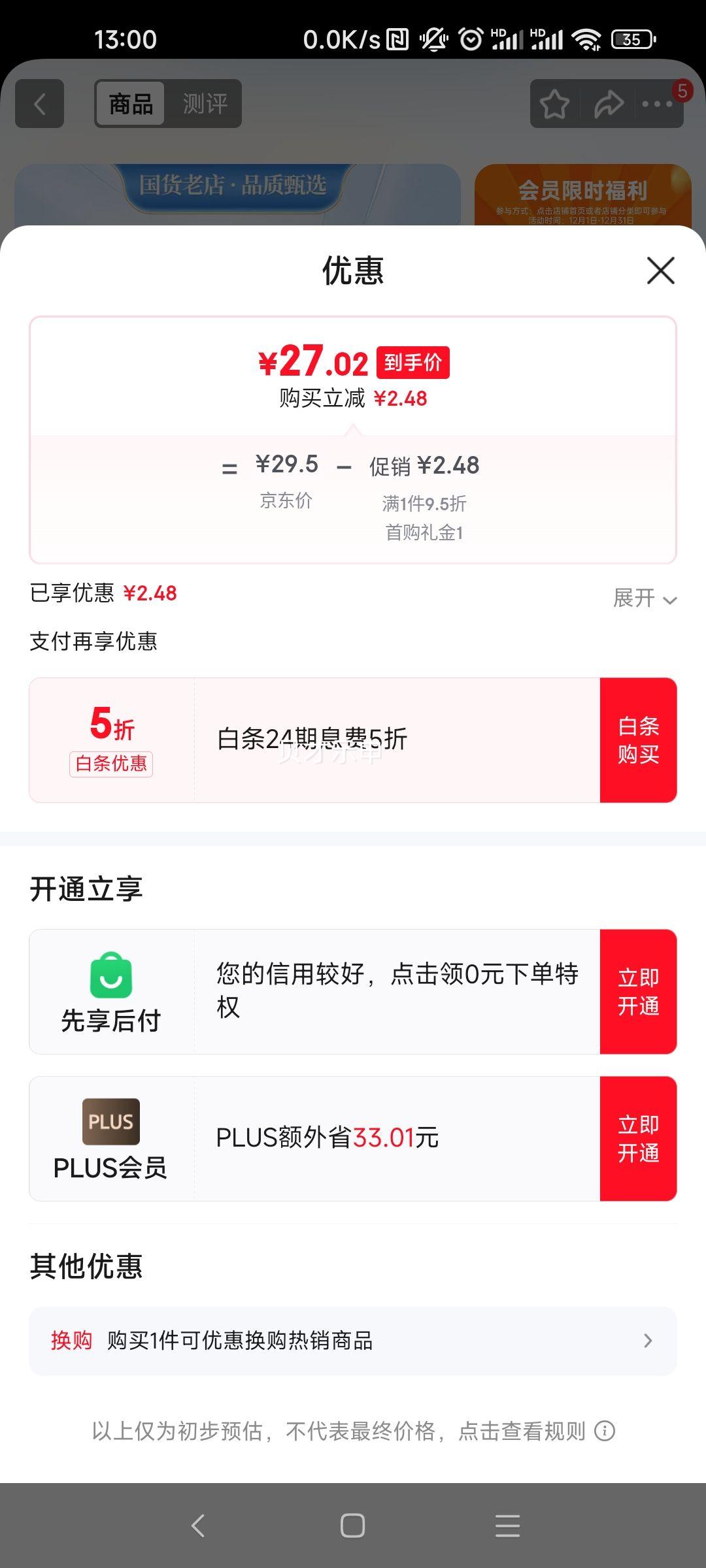Activate PLUS会员 with 立即开通
706x1568 pixels.
tap(638, 1139)
